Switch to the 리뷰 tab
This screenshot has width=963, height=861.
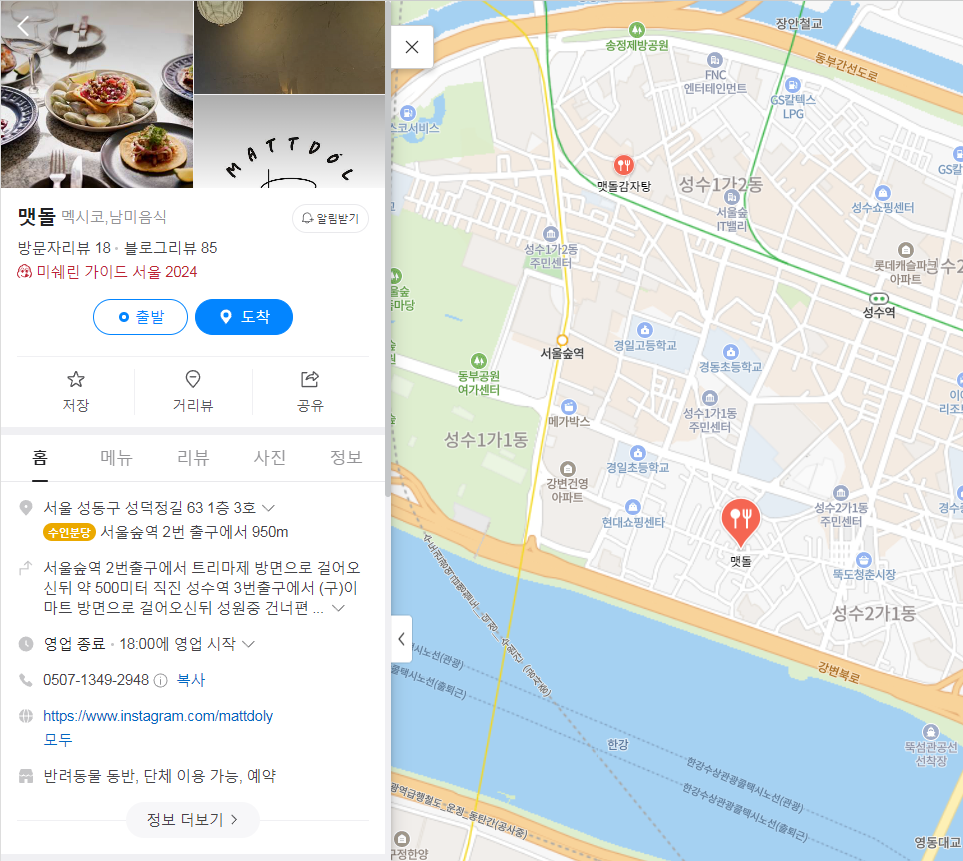coord(193,458)
